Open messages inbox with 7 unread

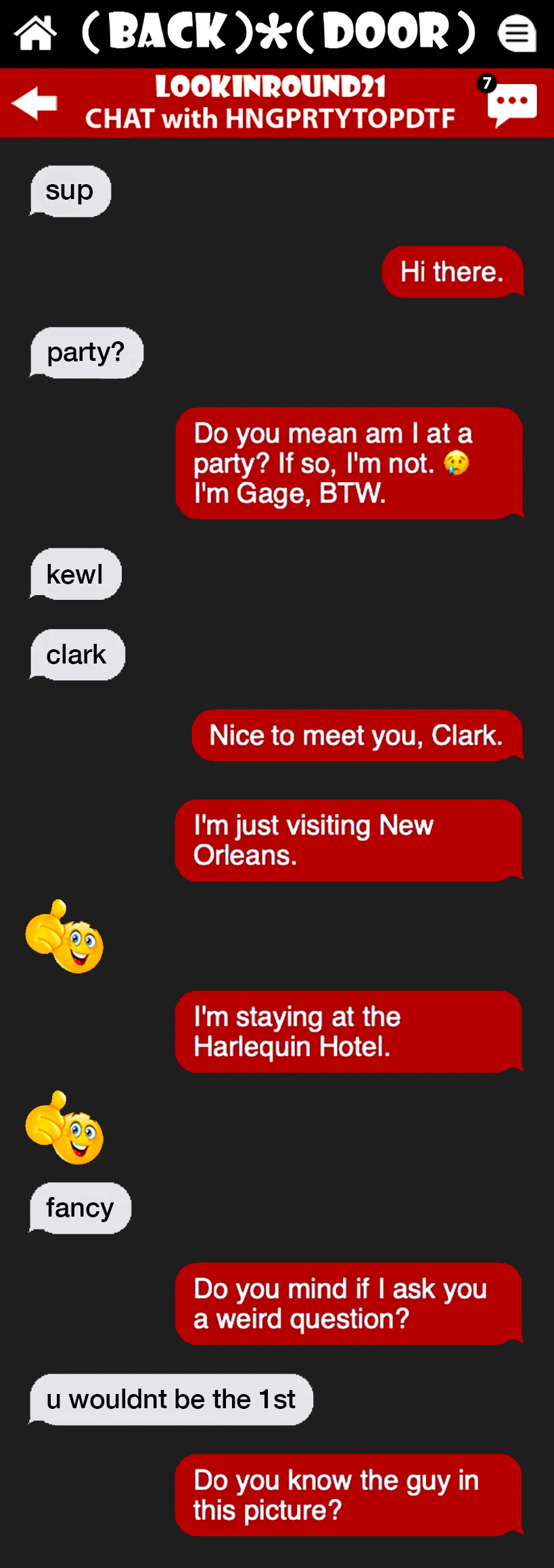point(511,104)
